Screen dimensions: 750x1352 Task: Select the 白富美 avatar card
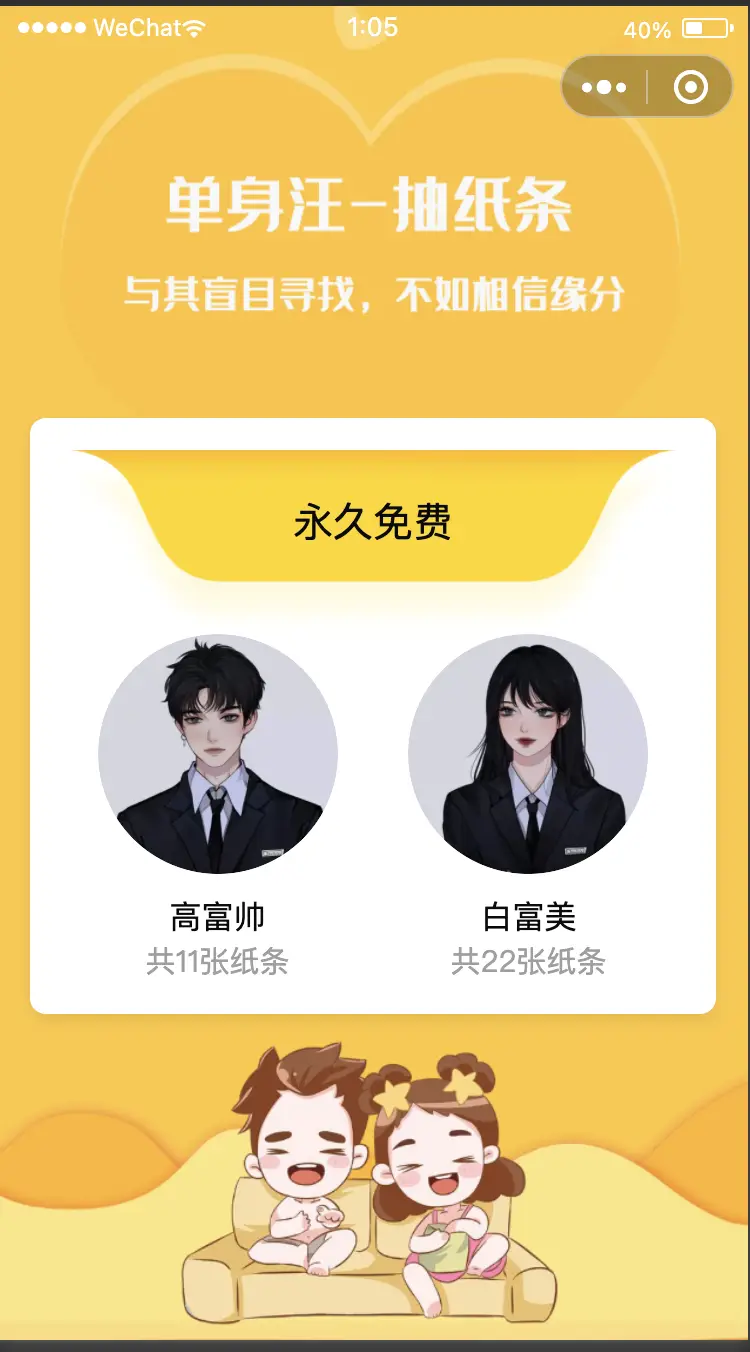click(x=528, y=754)
